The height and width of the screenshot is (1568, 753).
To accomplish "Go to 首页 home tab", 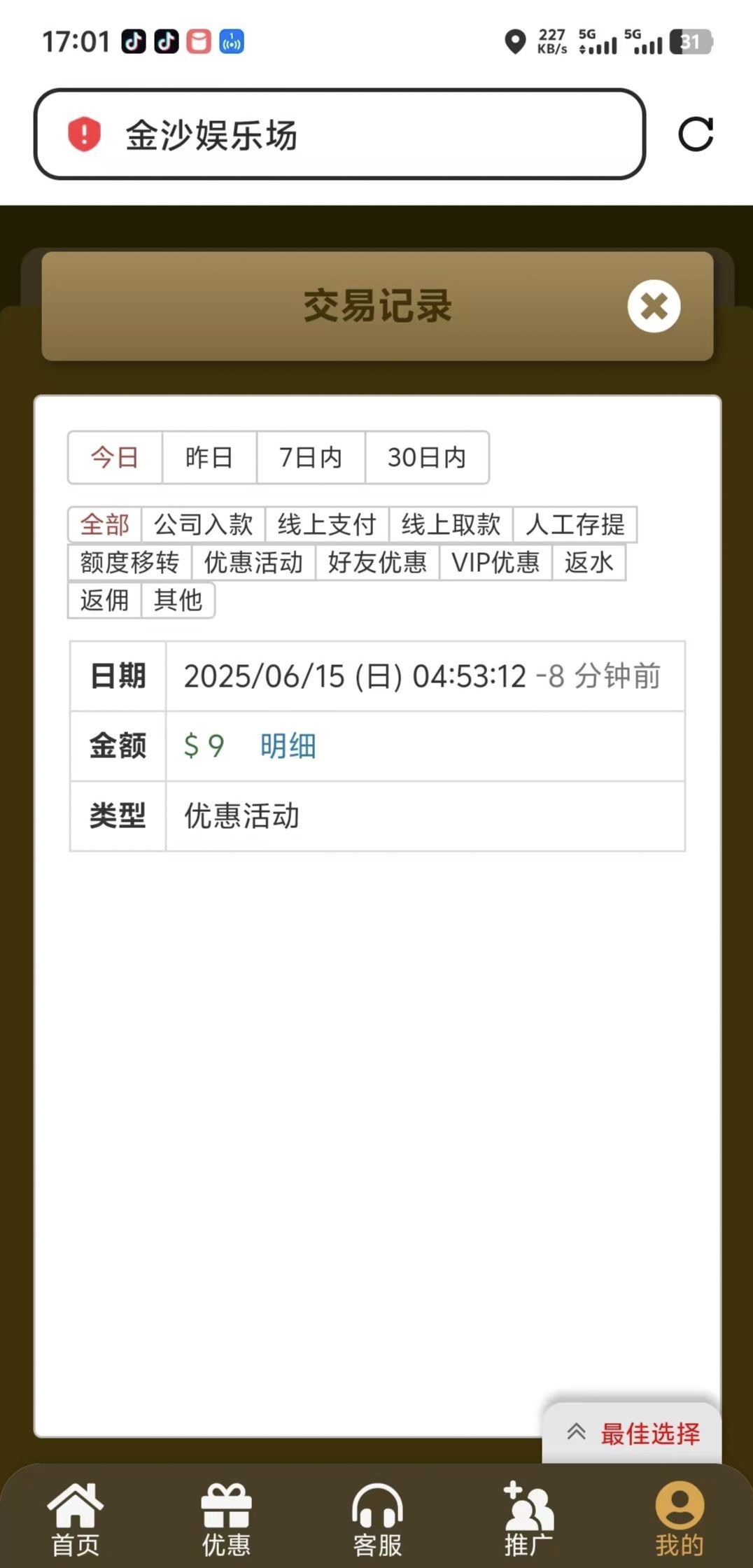I will click(x=75, y=1520).
